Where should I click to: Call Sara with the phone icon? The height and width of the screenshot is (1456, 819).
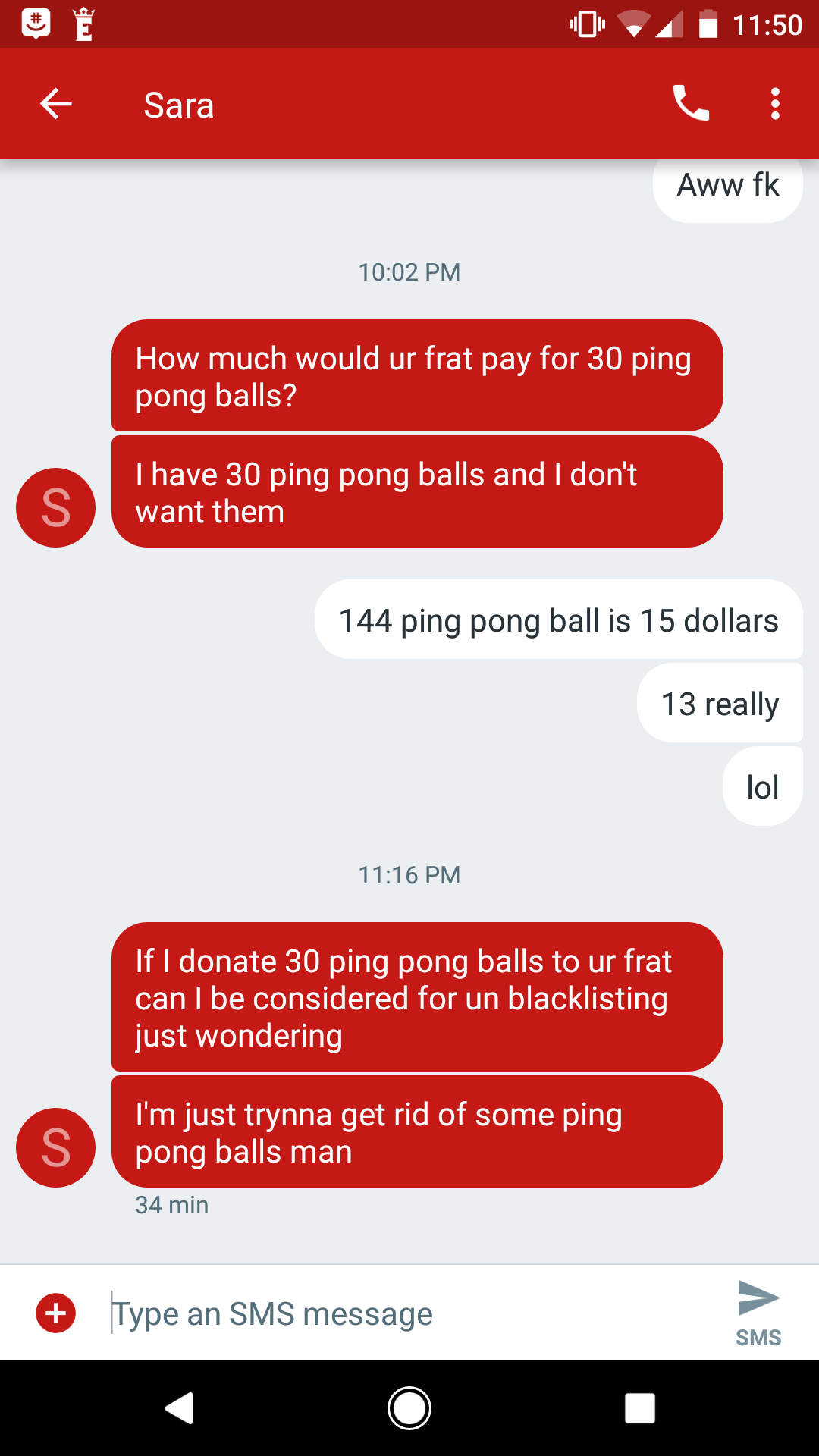click(691, 104)
